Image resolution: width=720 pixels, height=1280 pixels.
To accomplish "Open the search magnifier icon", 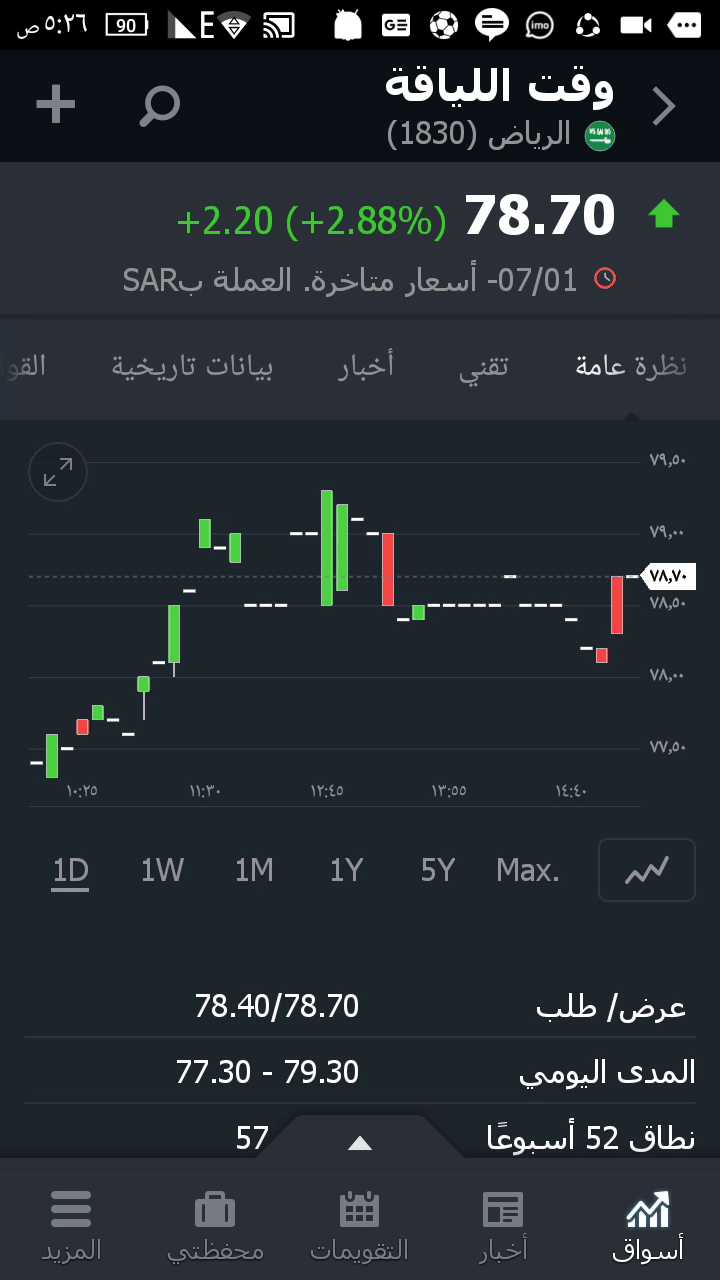I will 159,105.
